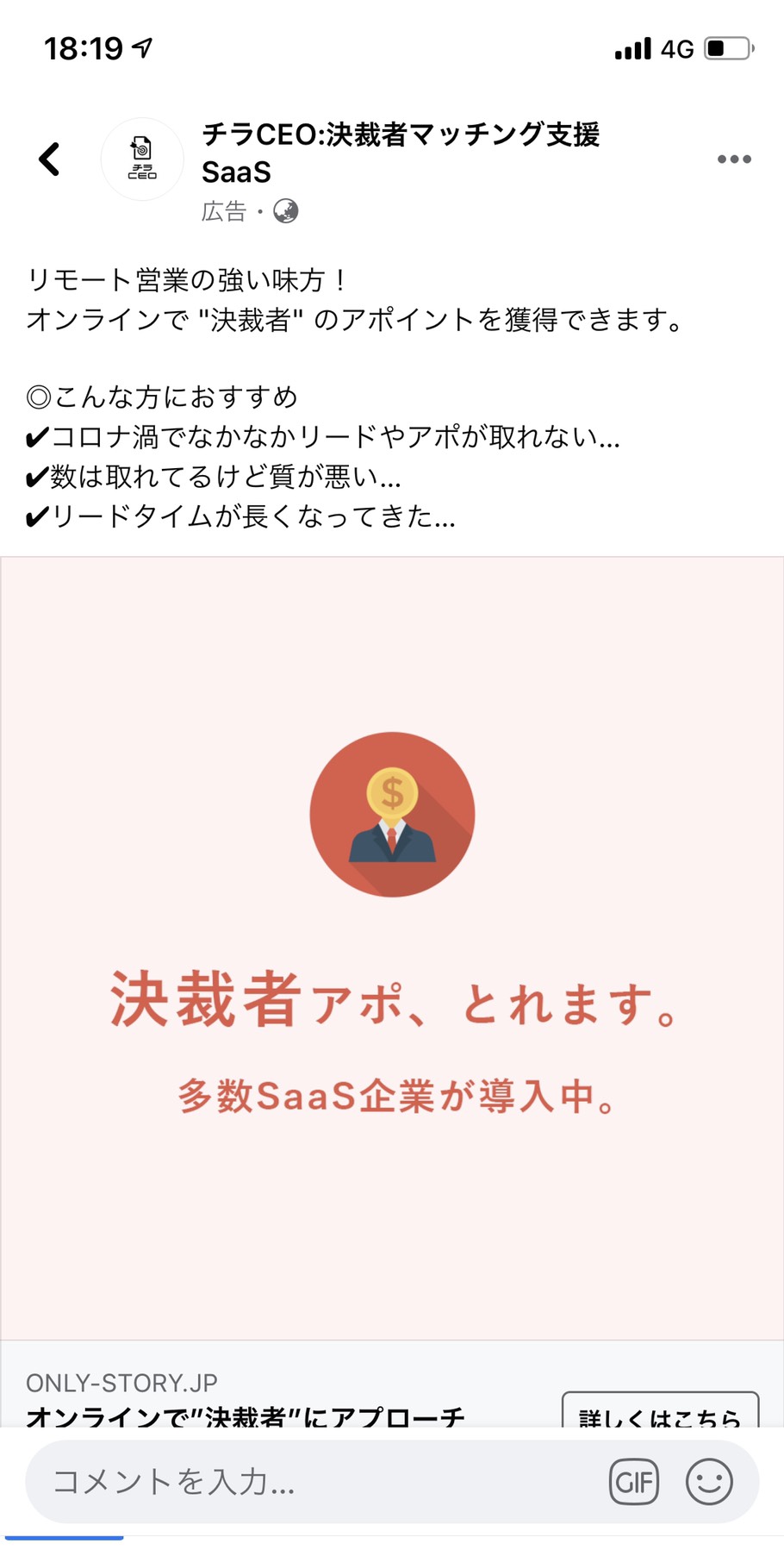Open the チラCEO page name link
784x1550 pixels.
pos(401,153)
